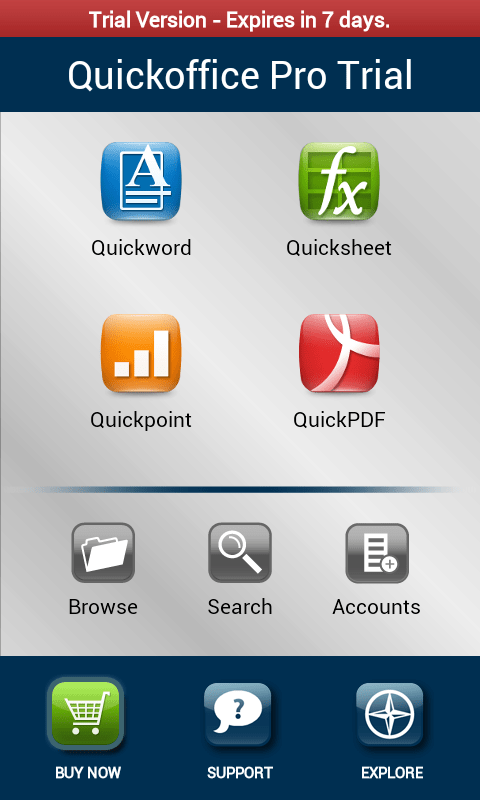The width and height of the screenshot is (480, 800).
Task: Open Quickpoint presentations
Action: coord(141,353)
